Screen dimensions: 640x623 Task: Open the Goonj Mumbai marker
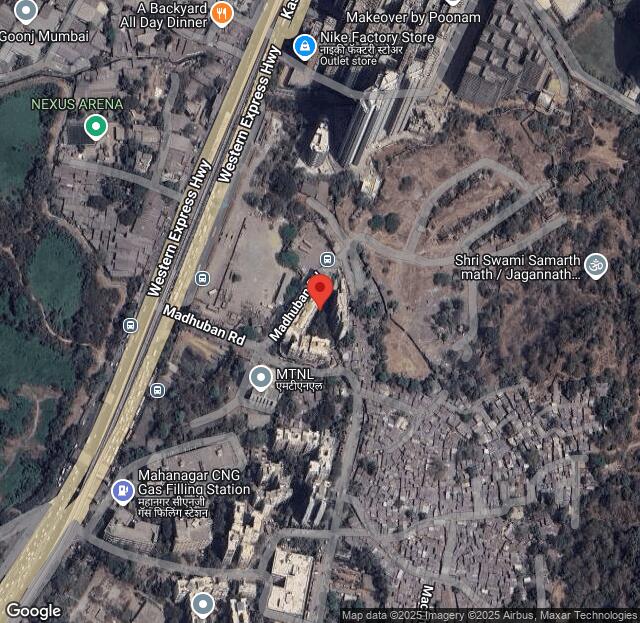(27, 11)
